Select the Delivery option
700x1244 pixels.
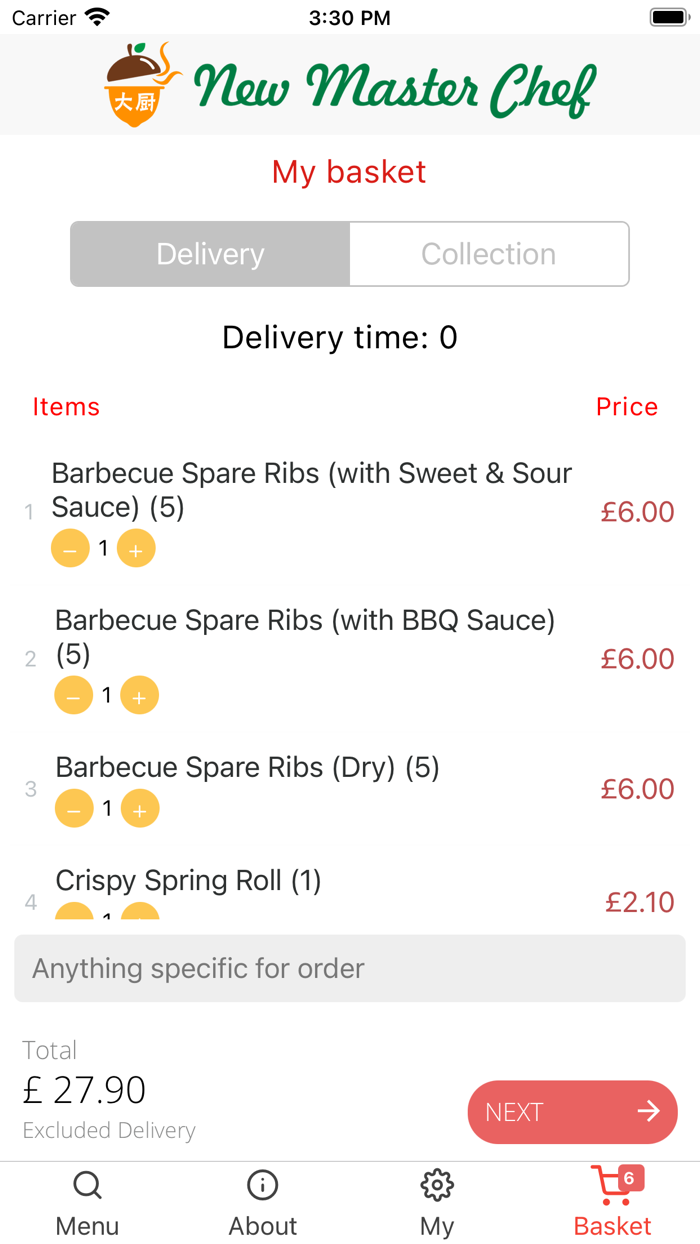click(210, 254)
